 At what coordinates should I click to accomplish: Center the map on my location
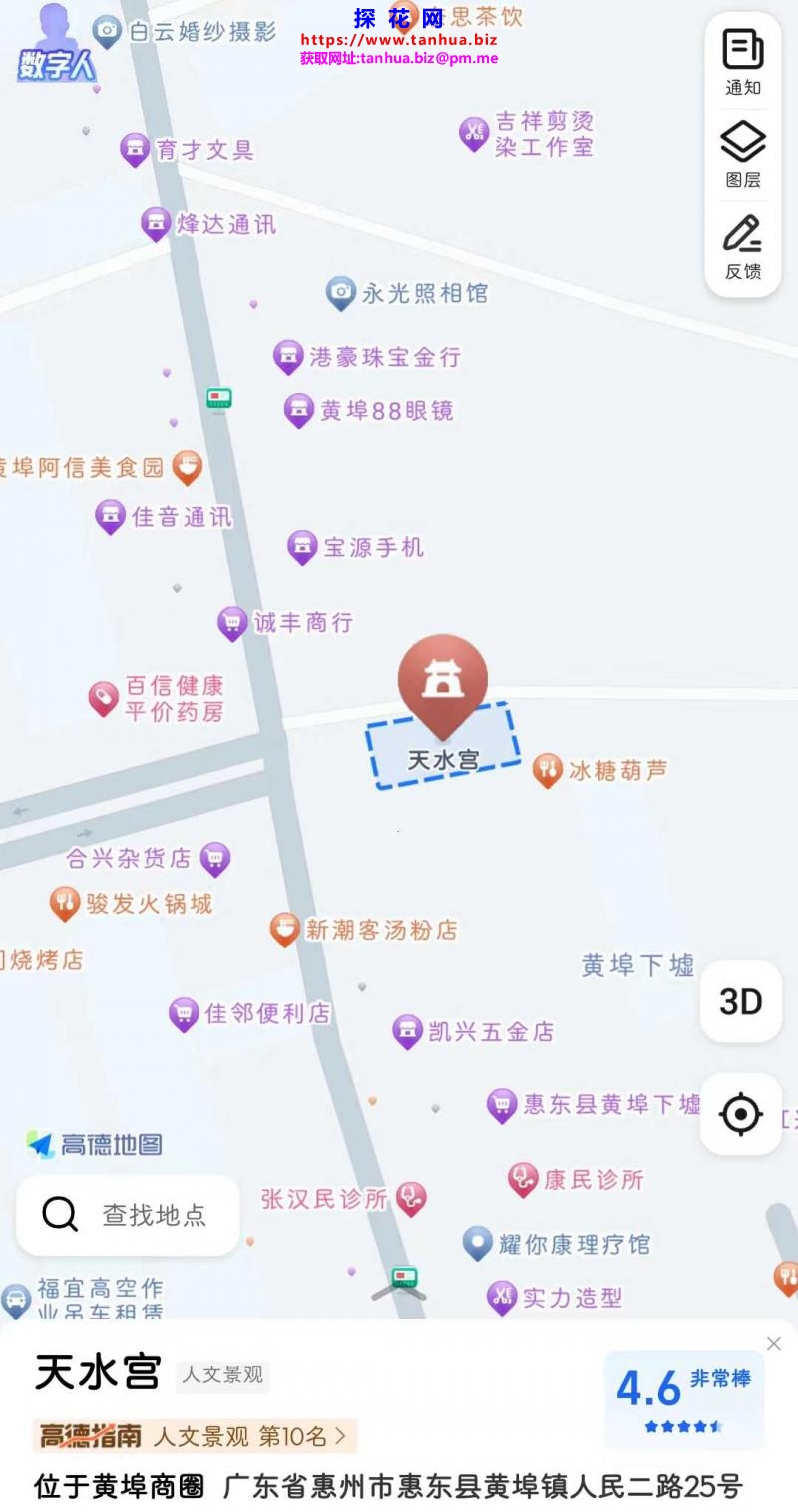740,1114
